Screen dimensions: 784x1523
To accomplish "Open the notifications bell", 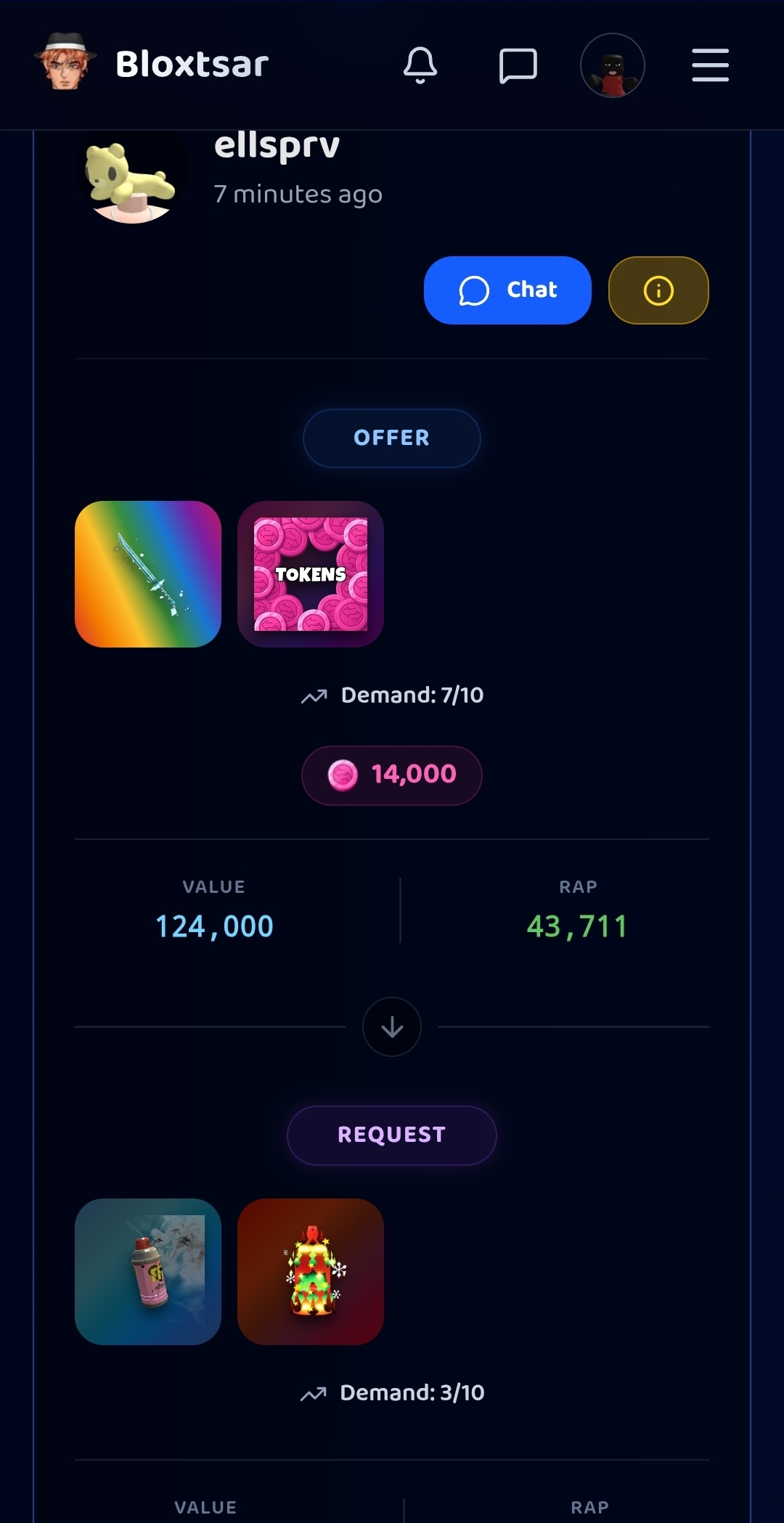I will [420, 65].
